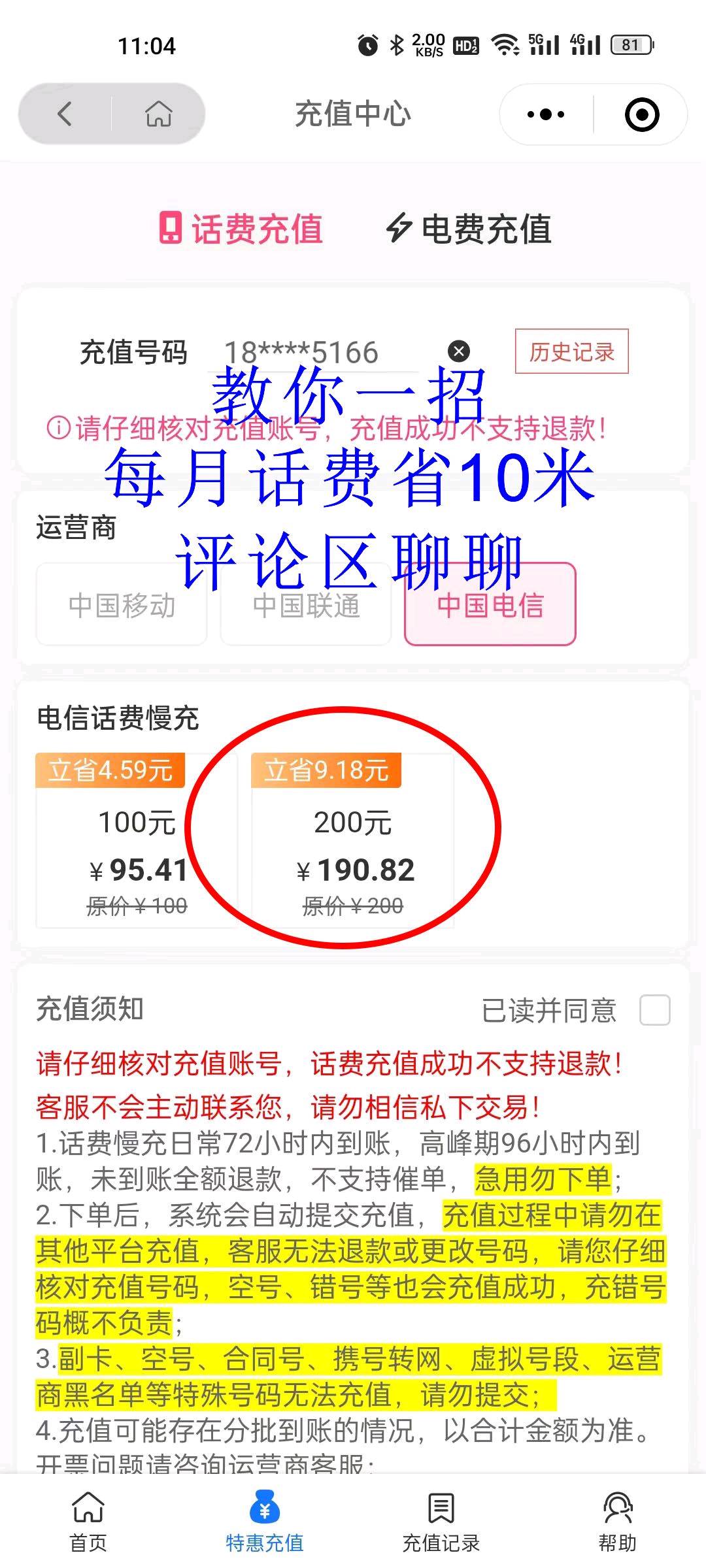Select 中国电信 carrier option
The width and height of the screenshot is (706, 1568).
tap(490, 605)
